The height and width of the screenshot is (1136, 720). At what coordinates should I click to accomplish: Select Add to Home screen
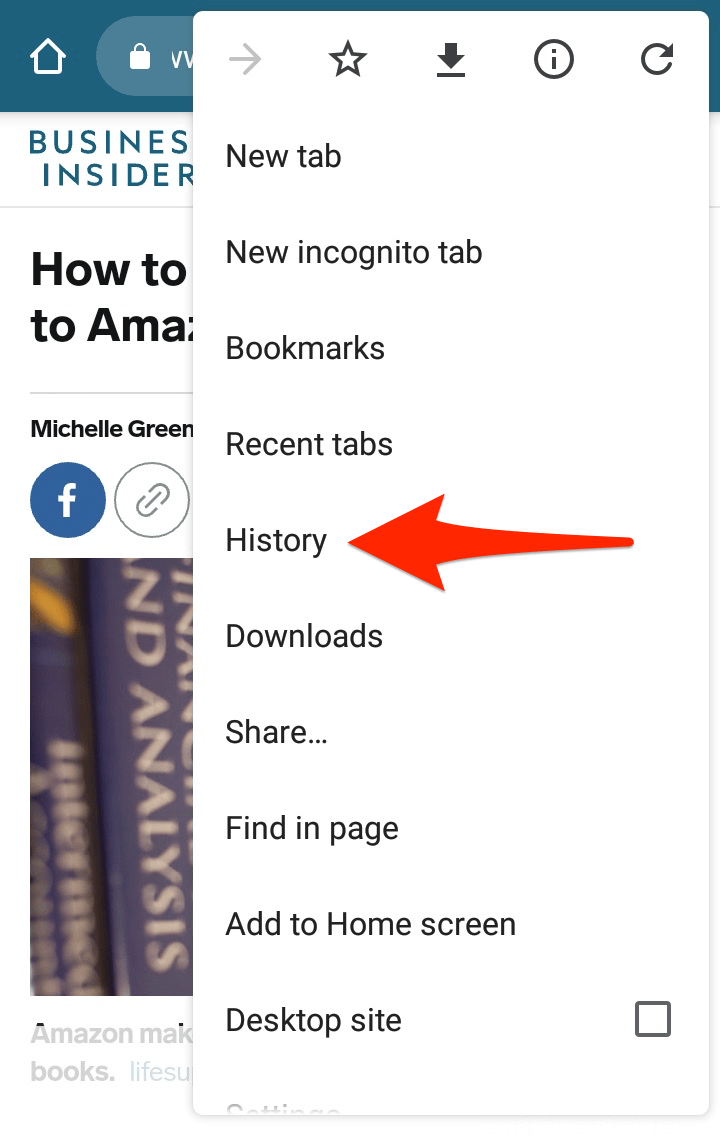pos(370,925)
